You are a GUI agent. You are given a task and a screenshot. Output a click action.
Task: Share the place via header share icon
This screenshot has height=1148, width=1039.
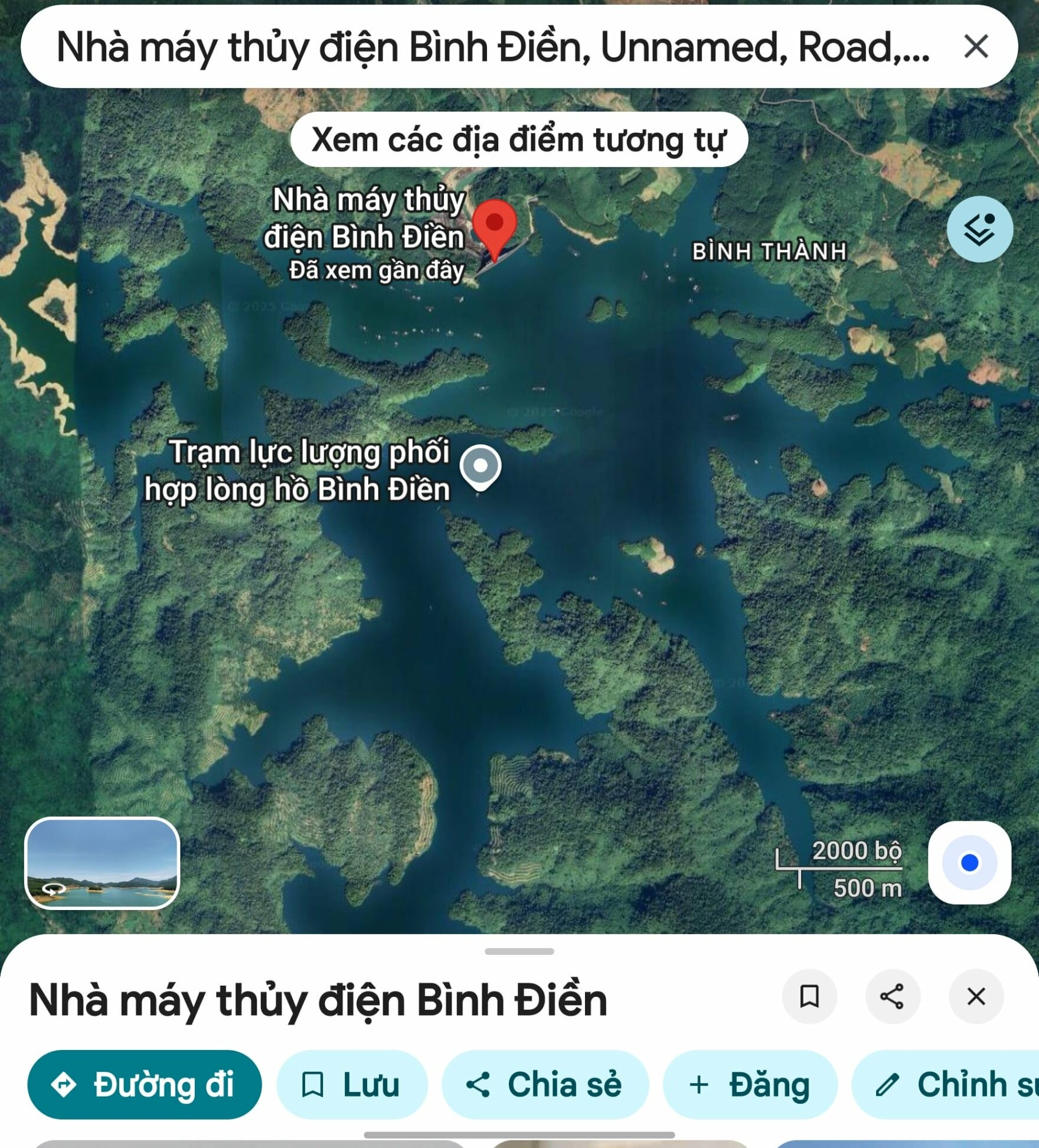pyautogui.click(x=892, y=997)
